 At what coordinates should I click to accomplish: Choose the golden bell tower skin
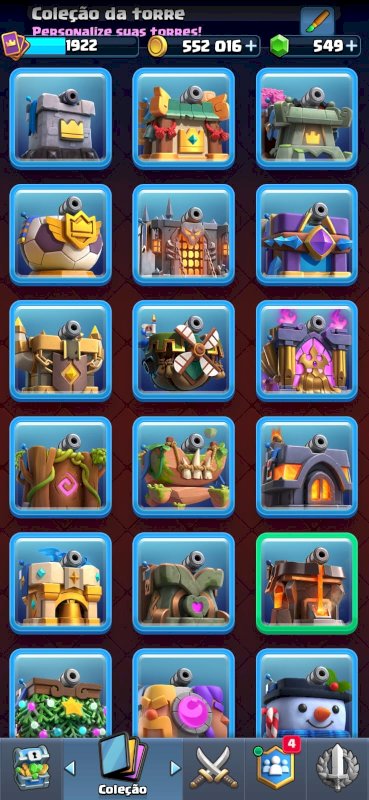click(61, 583)
